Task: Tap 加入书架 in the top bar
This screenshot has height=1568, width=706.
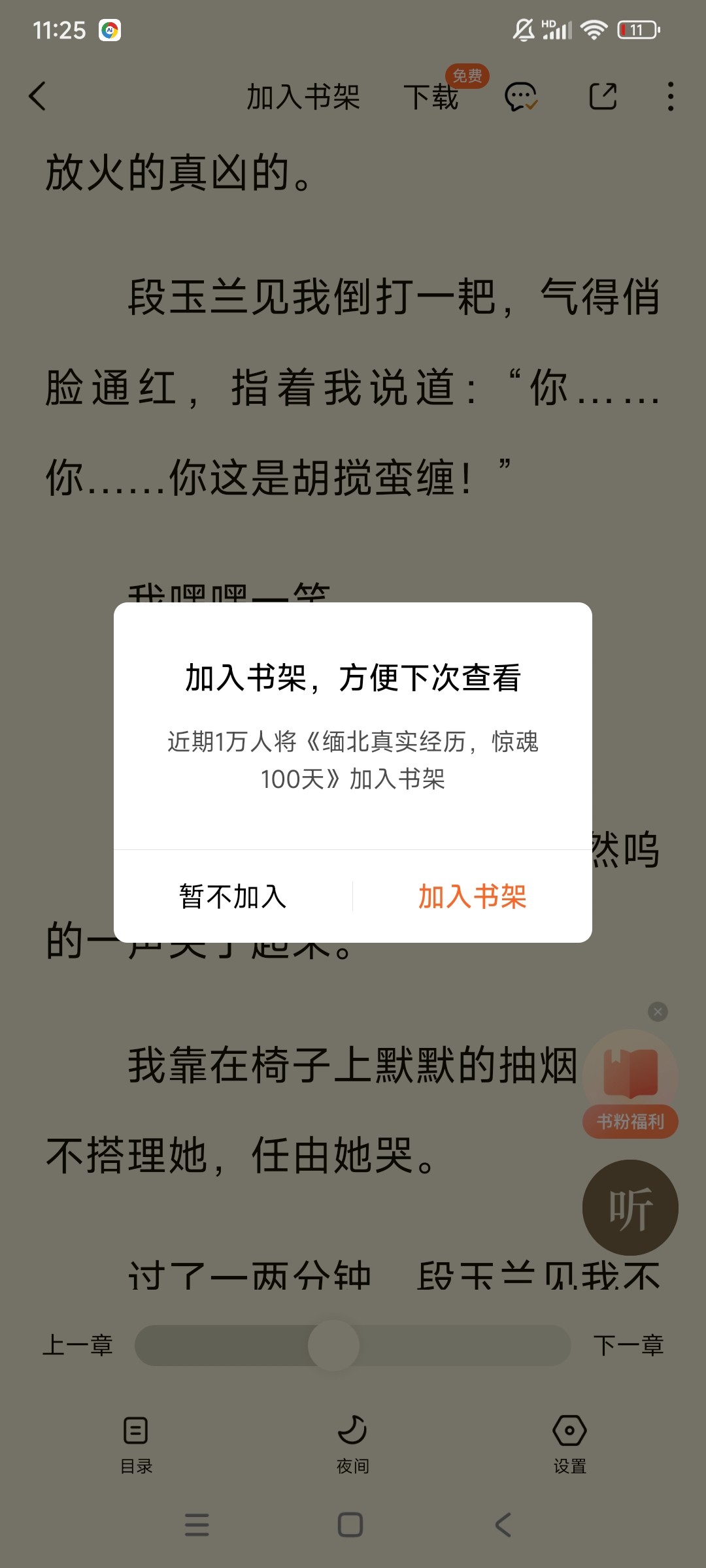Action: pos(303,97)
